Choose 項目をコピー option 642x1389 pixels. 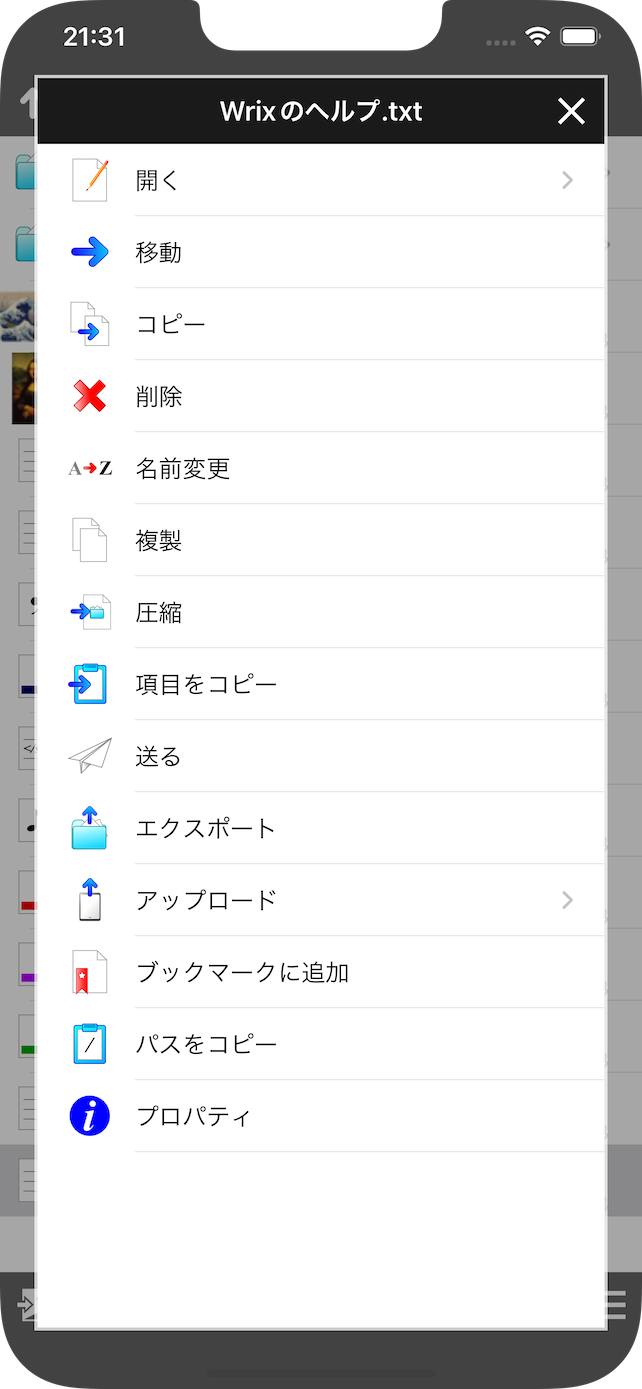[320, 684]
